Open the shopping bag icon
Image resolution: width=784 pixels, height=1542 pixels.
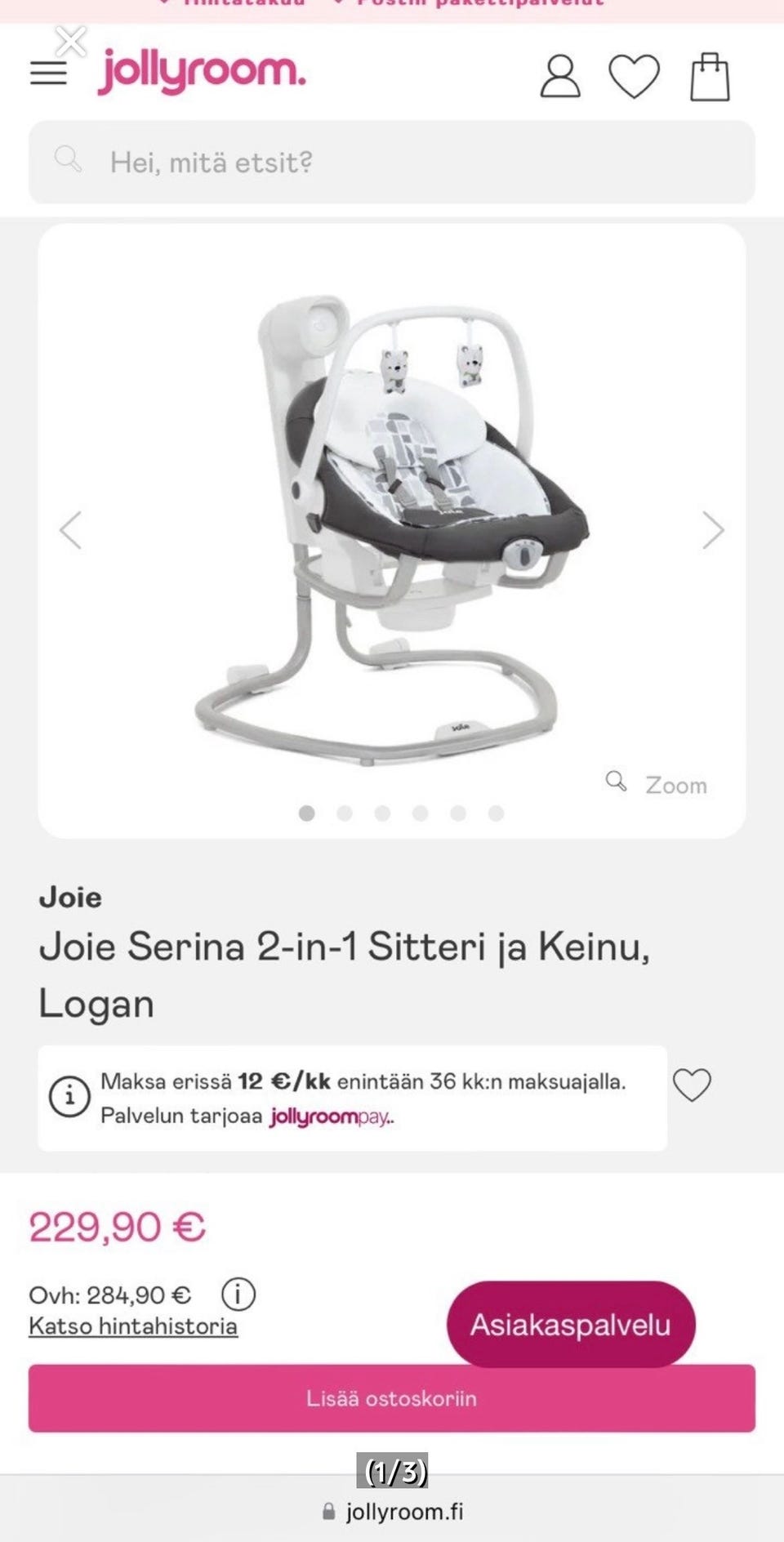[x=710, y=76]
